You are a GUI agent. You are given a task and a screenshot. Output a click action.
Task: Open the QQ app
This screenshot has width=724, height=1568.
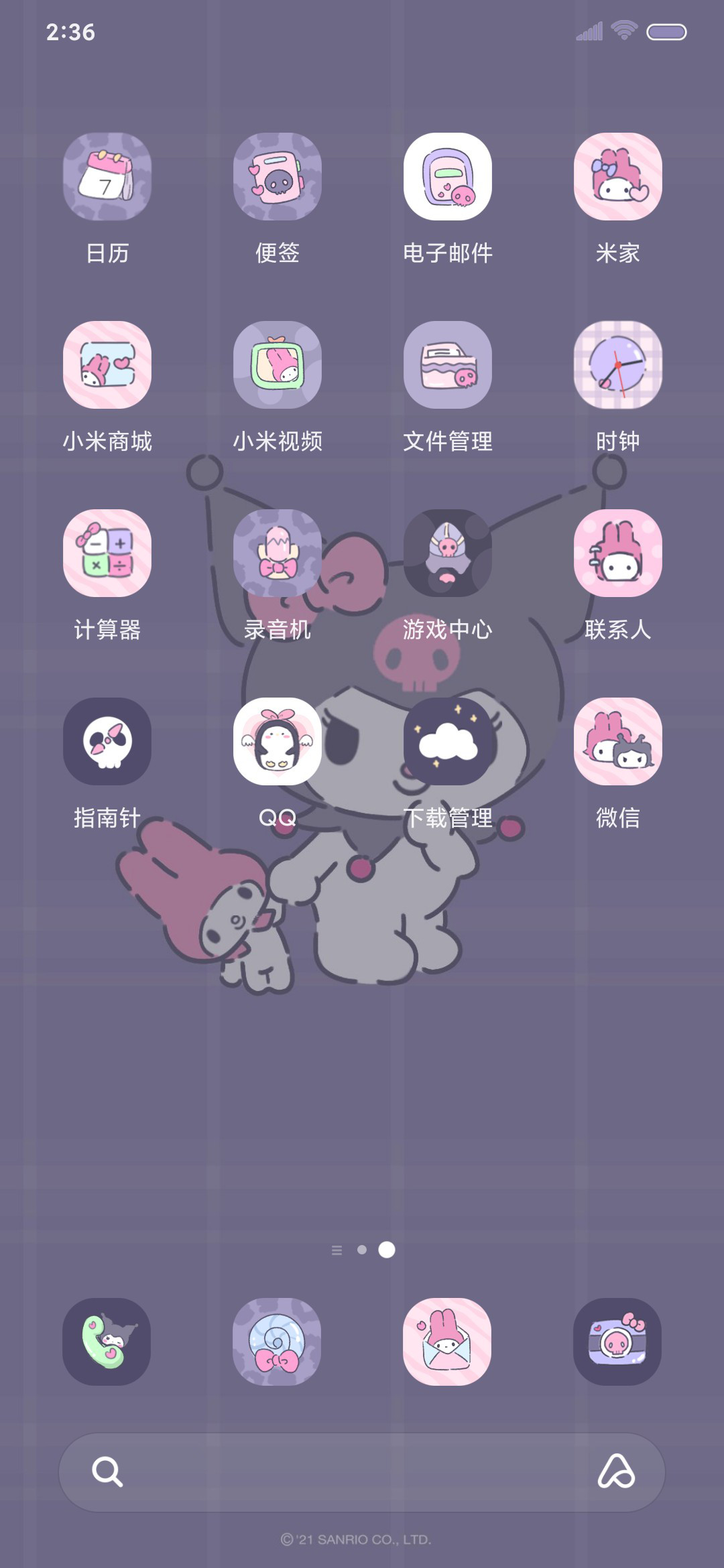278,742
